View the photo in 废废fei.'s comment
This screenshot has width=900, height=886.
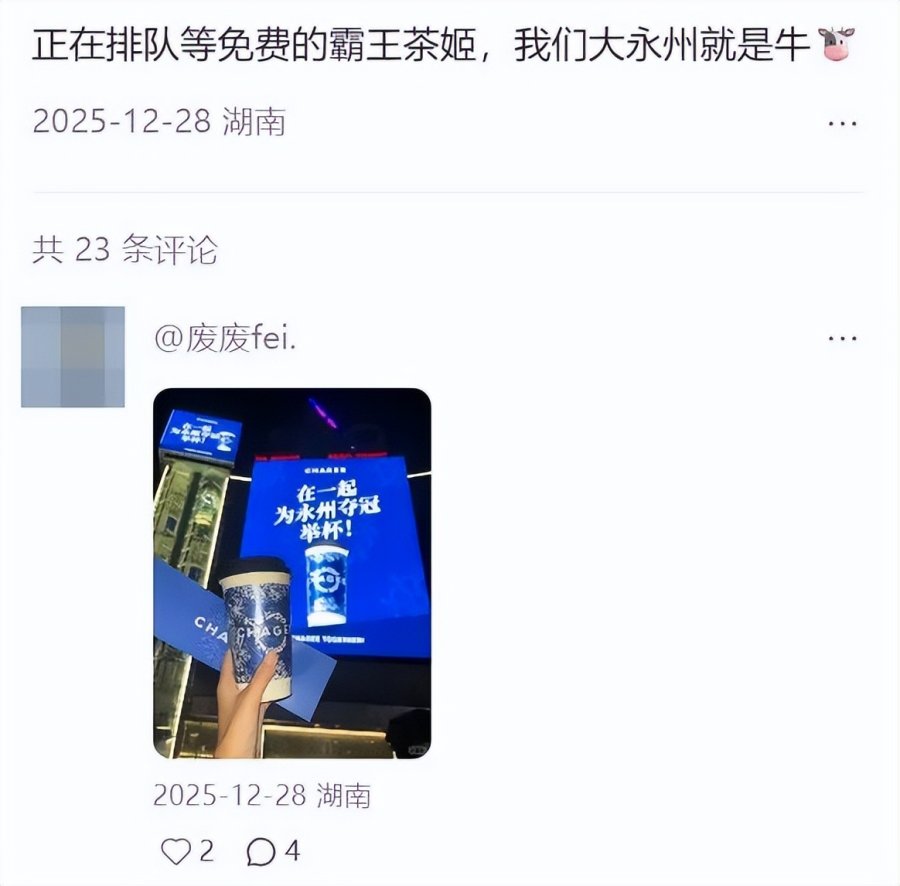(x=292, y=573)
